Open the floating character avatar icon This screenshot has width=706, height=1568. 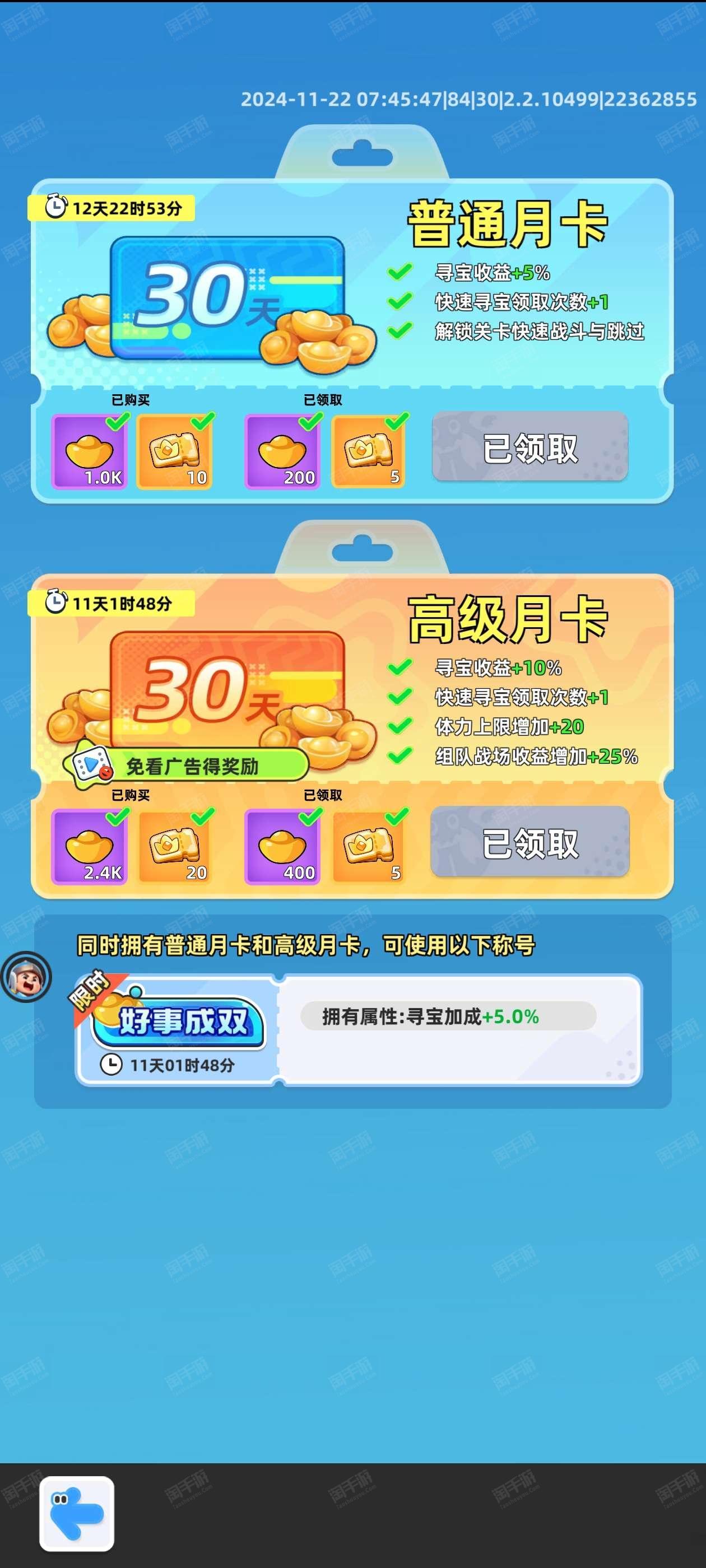(x=26, y=977)
